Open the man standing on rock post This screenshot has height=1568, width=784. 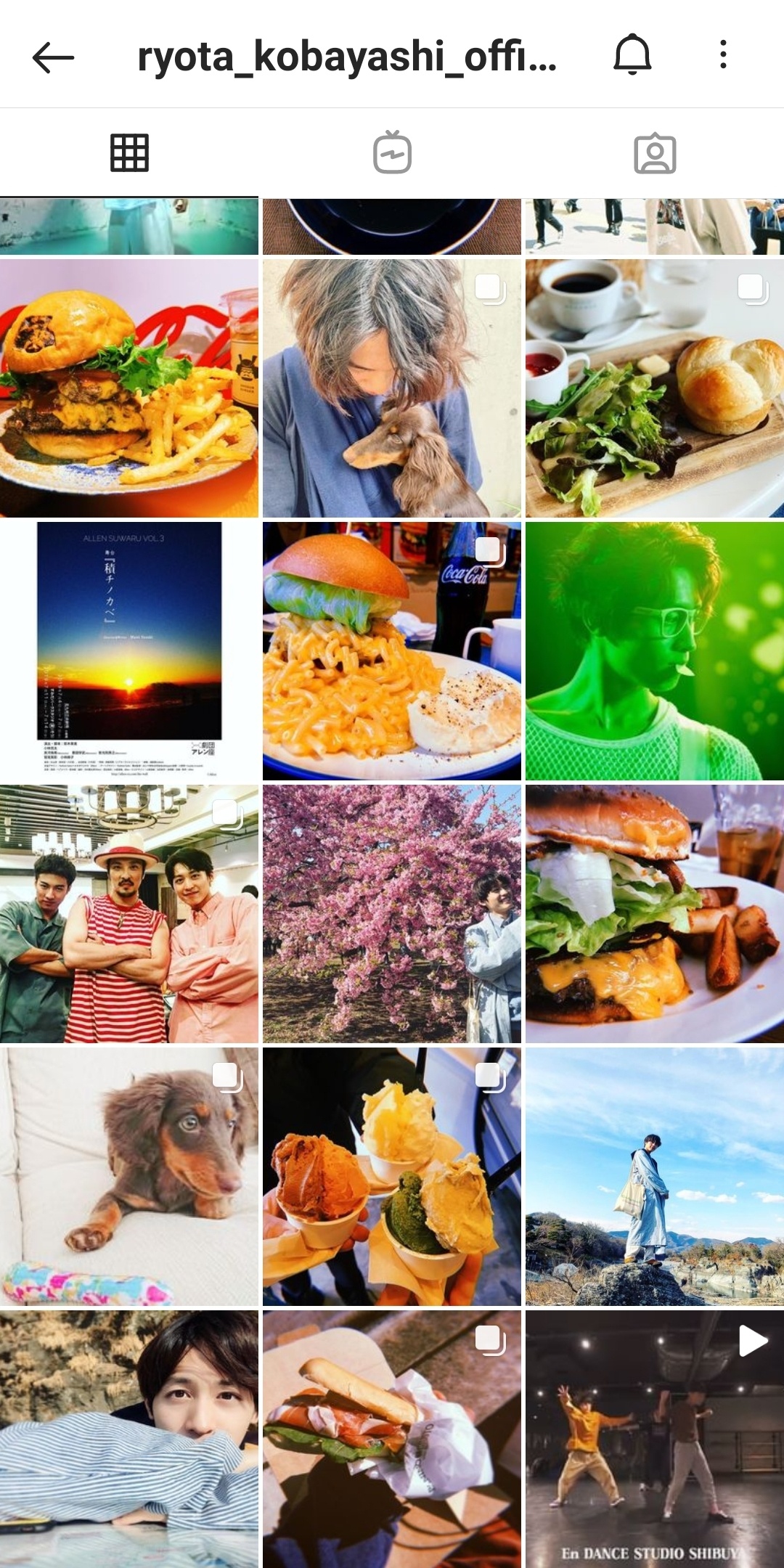655,1177
